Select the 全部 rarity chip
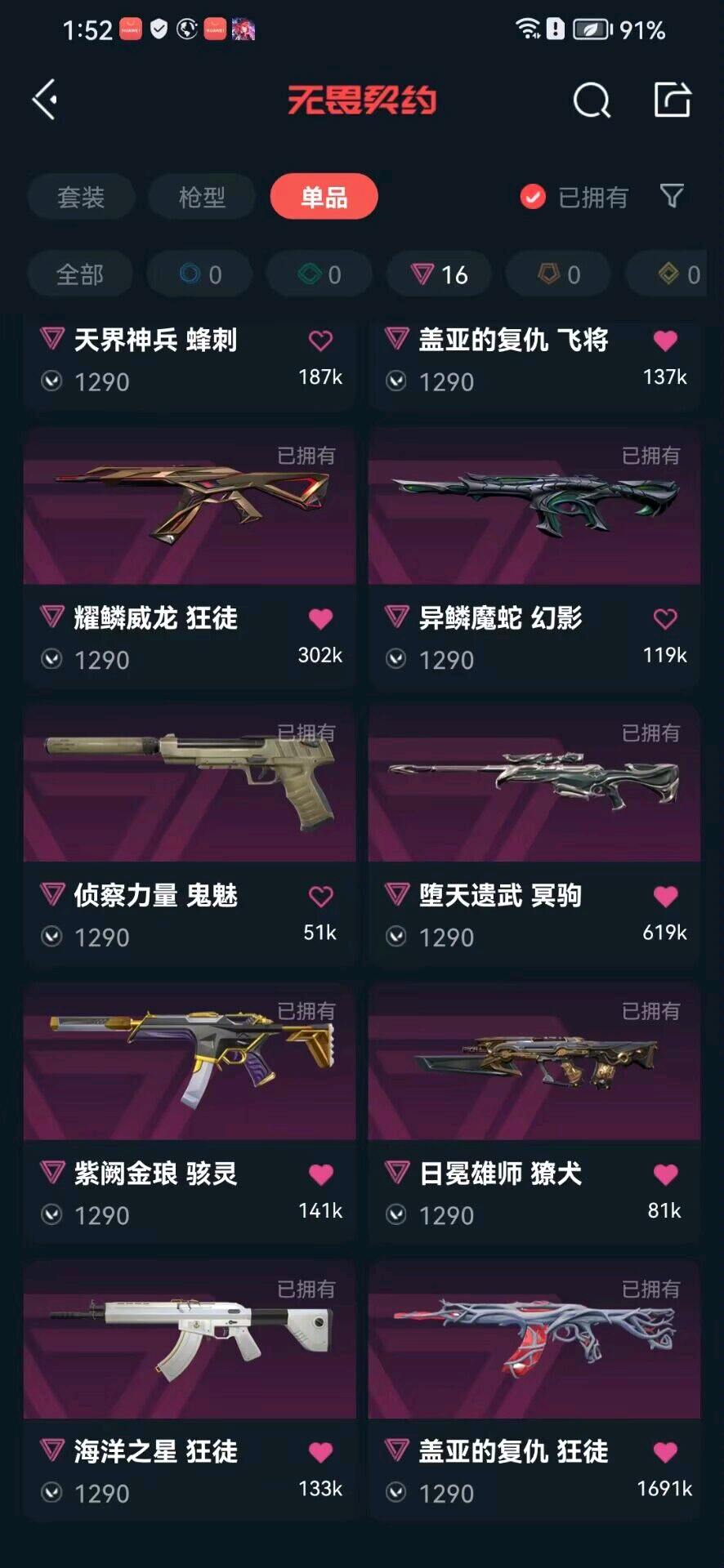 pos(80,274)
